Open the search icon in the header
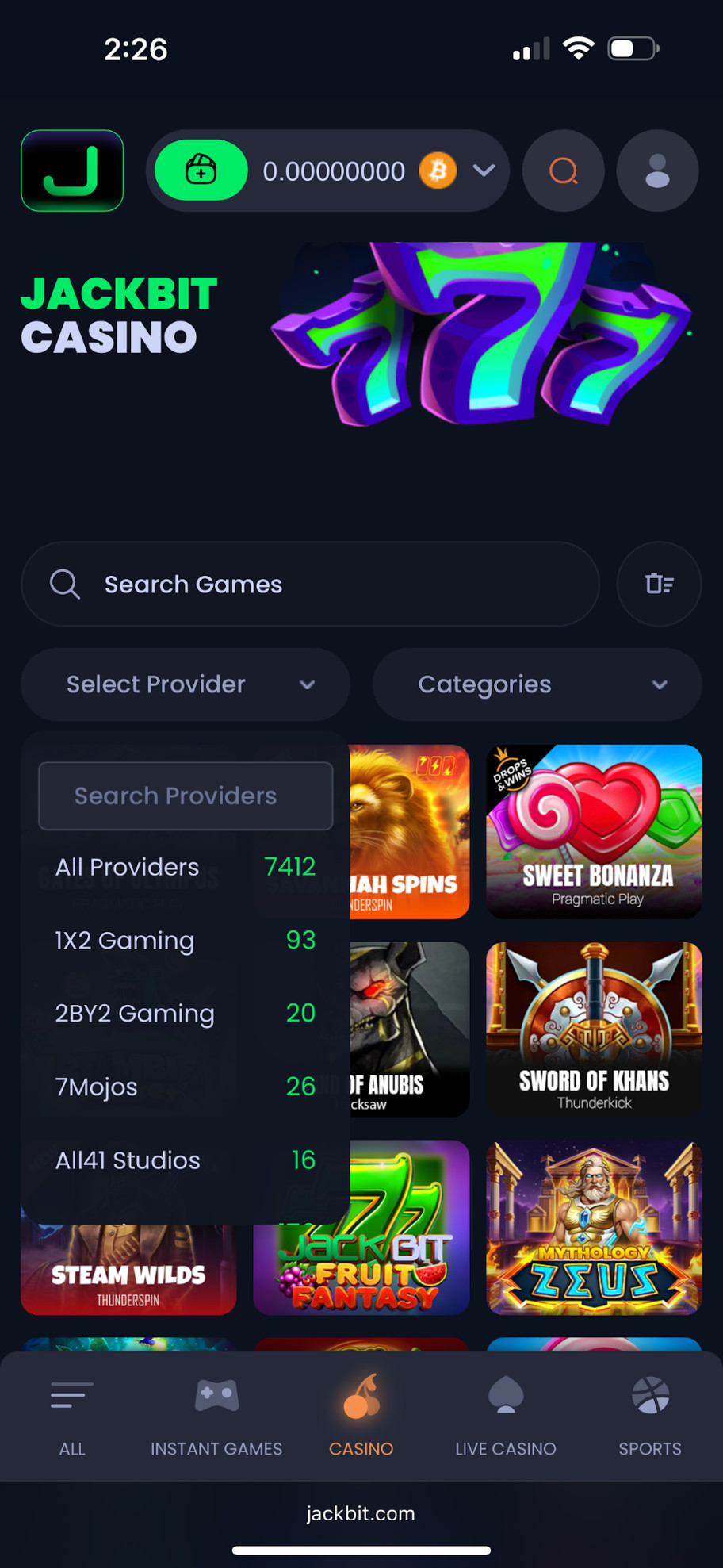The width and height of the screenshot is (723, 1568). 564,171
